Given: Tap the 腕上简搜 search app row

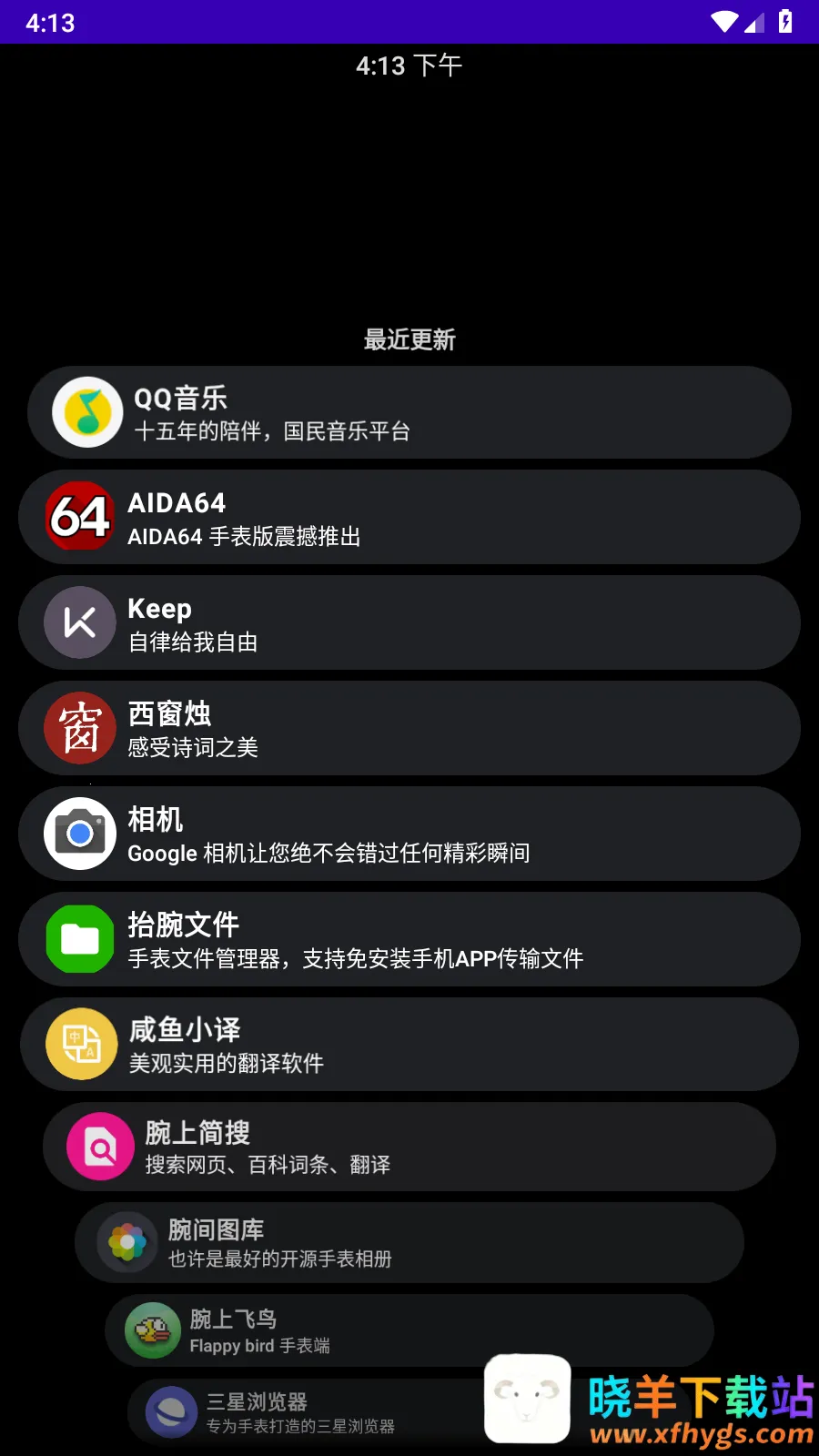Looking at the screenshot, I should [x=409, y=1148].
